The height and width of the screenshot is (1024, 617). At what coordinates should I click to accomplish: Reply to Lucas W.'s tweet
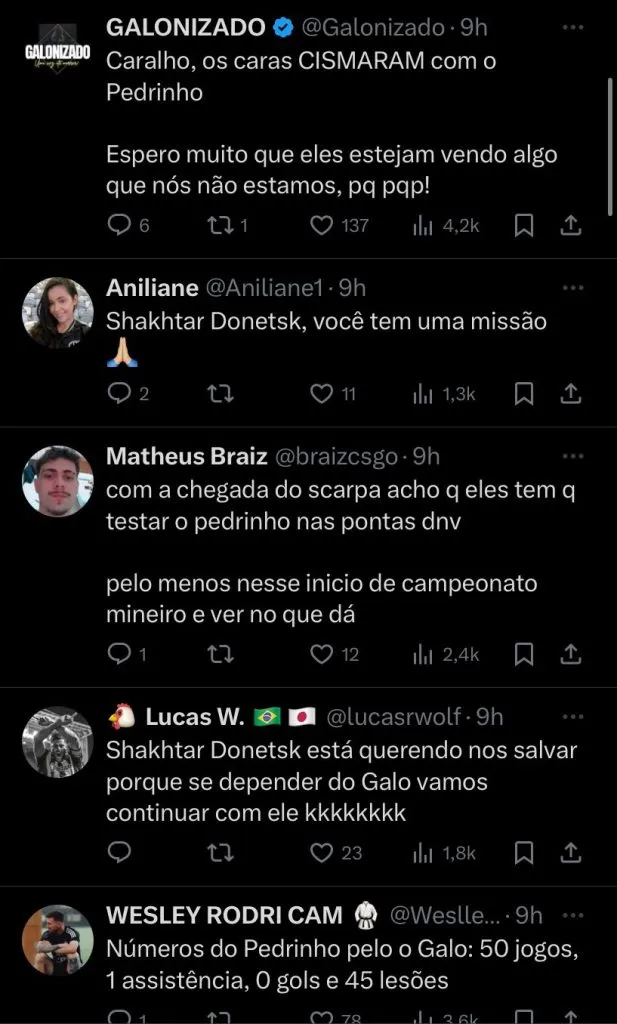click(119, 853)
